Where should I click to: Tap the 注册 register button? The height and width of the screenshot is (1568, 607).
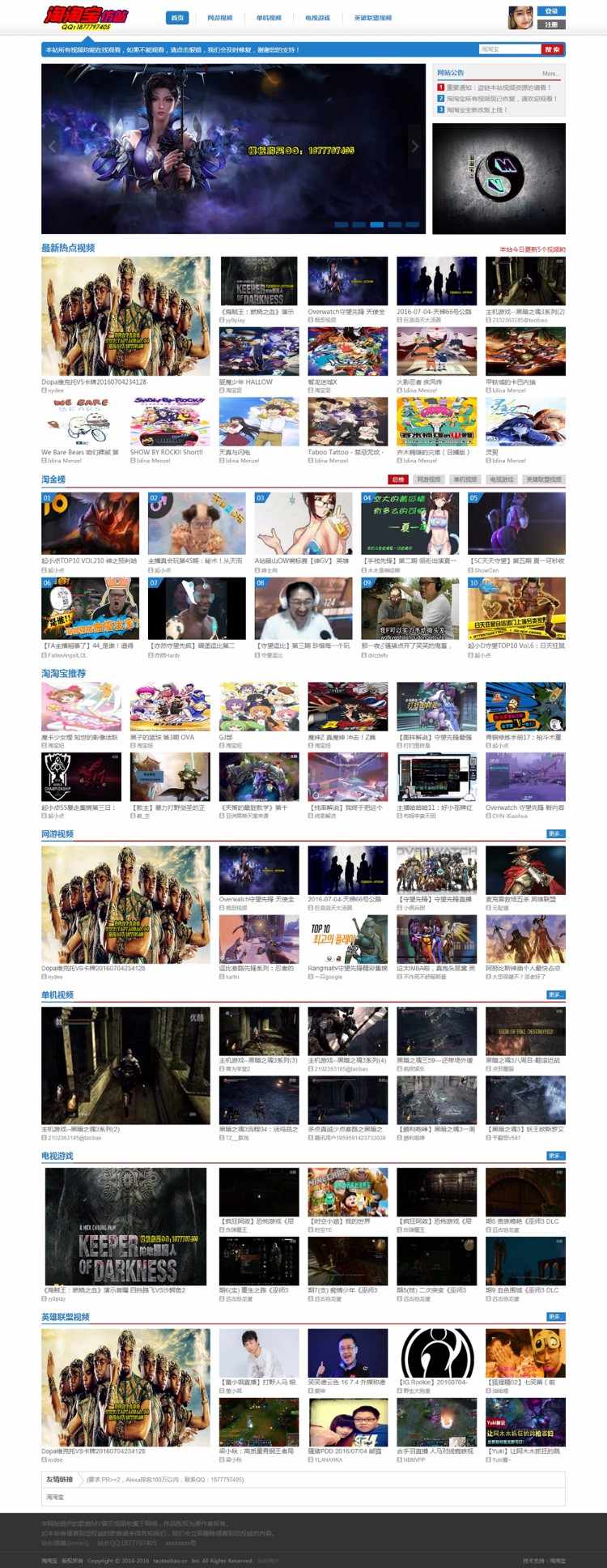(551, 24)
